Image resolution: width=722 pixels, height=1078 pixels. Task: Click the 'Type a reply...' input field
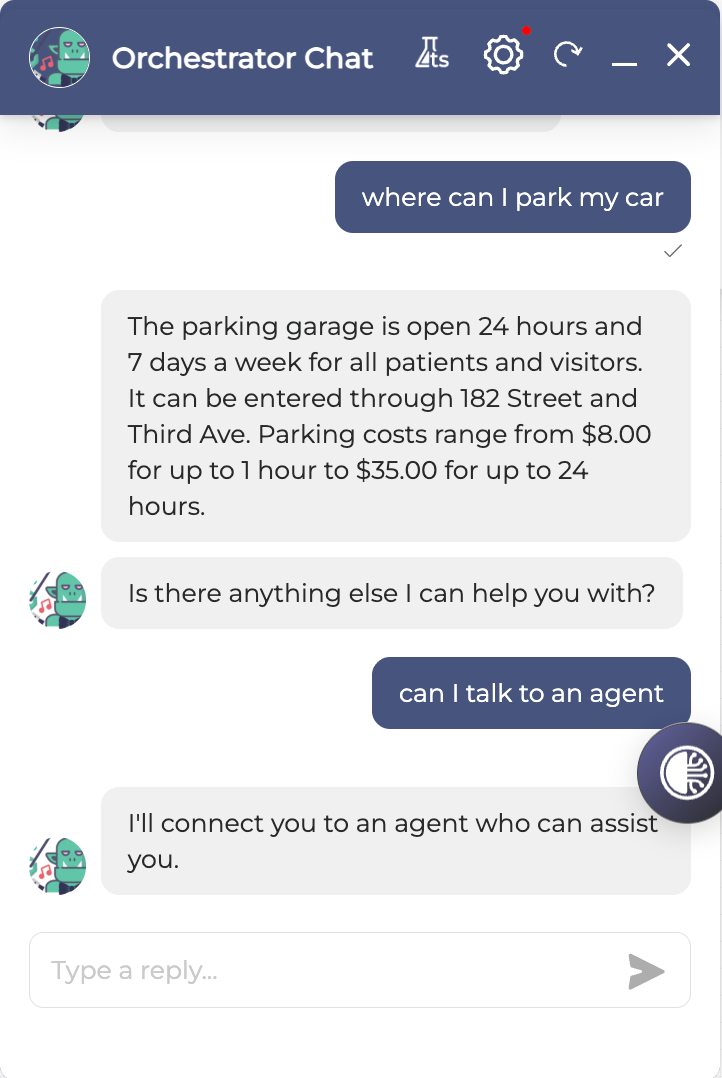point(300,969)
